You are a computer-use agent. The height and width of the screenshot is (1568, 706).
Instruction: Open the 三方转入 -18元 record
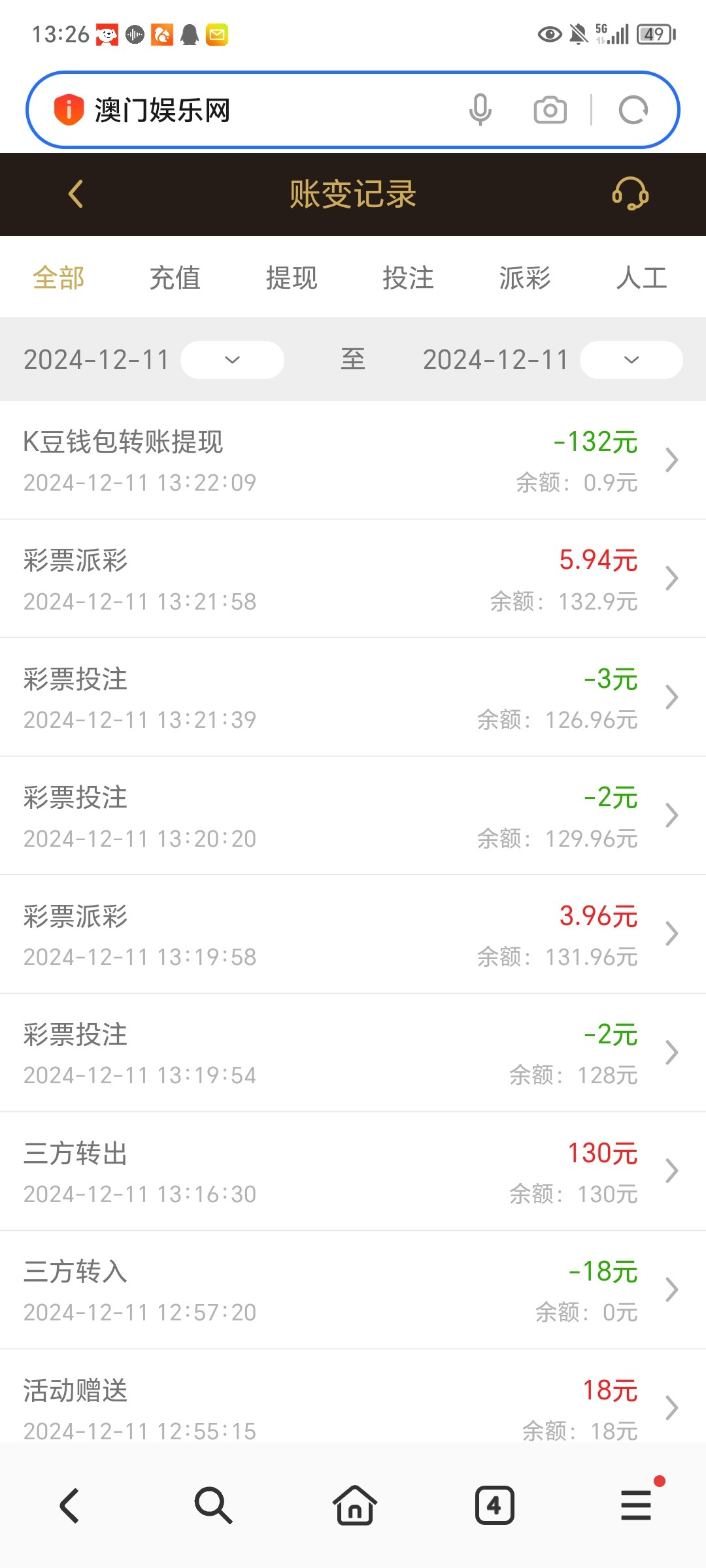(x=353, y=1290)
